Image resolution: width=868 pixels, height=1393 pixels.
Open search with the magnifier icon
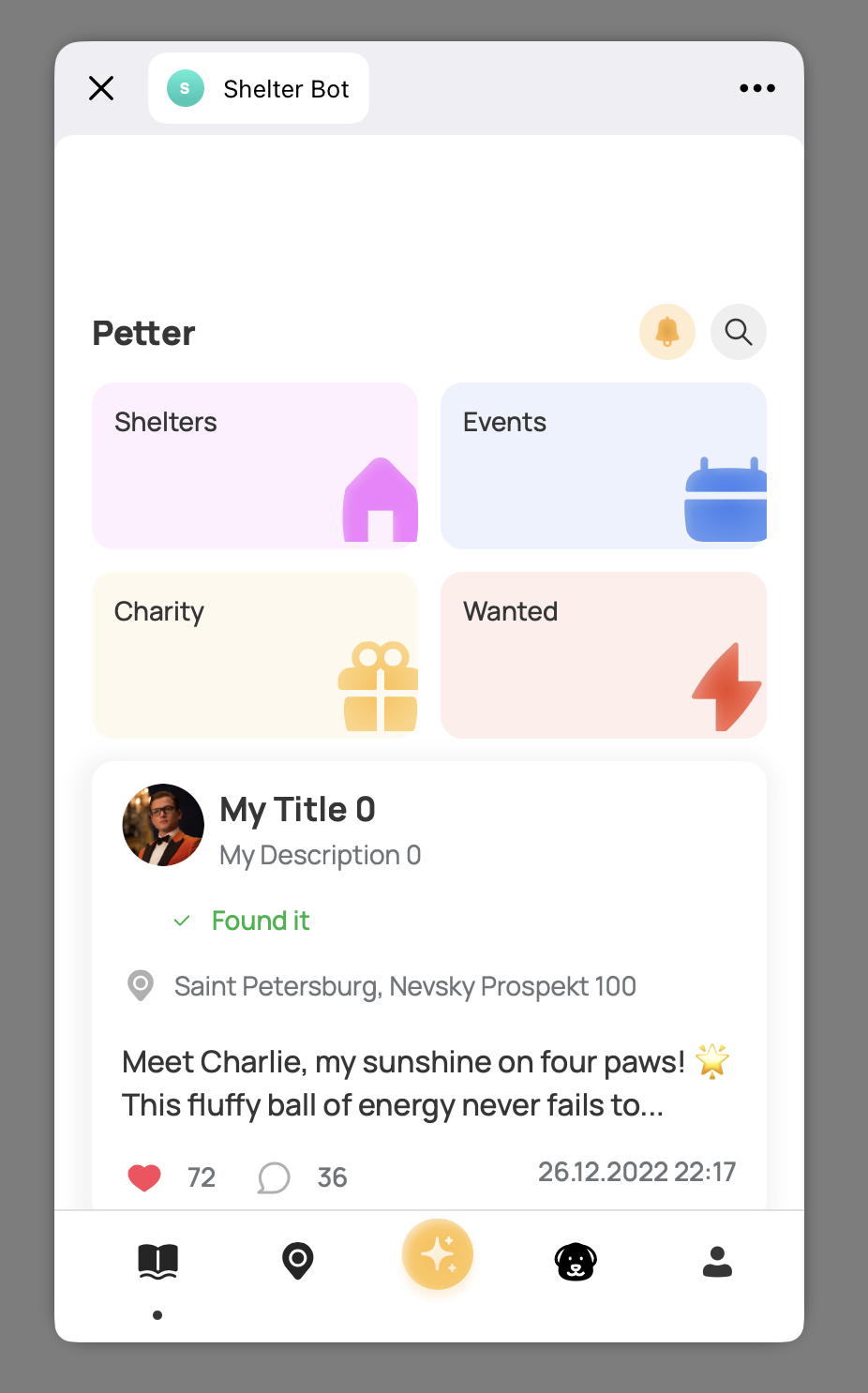(738, 332)
